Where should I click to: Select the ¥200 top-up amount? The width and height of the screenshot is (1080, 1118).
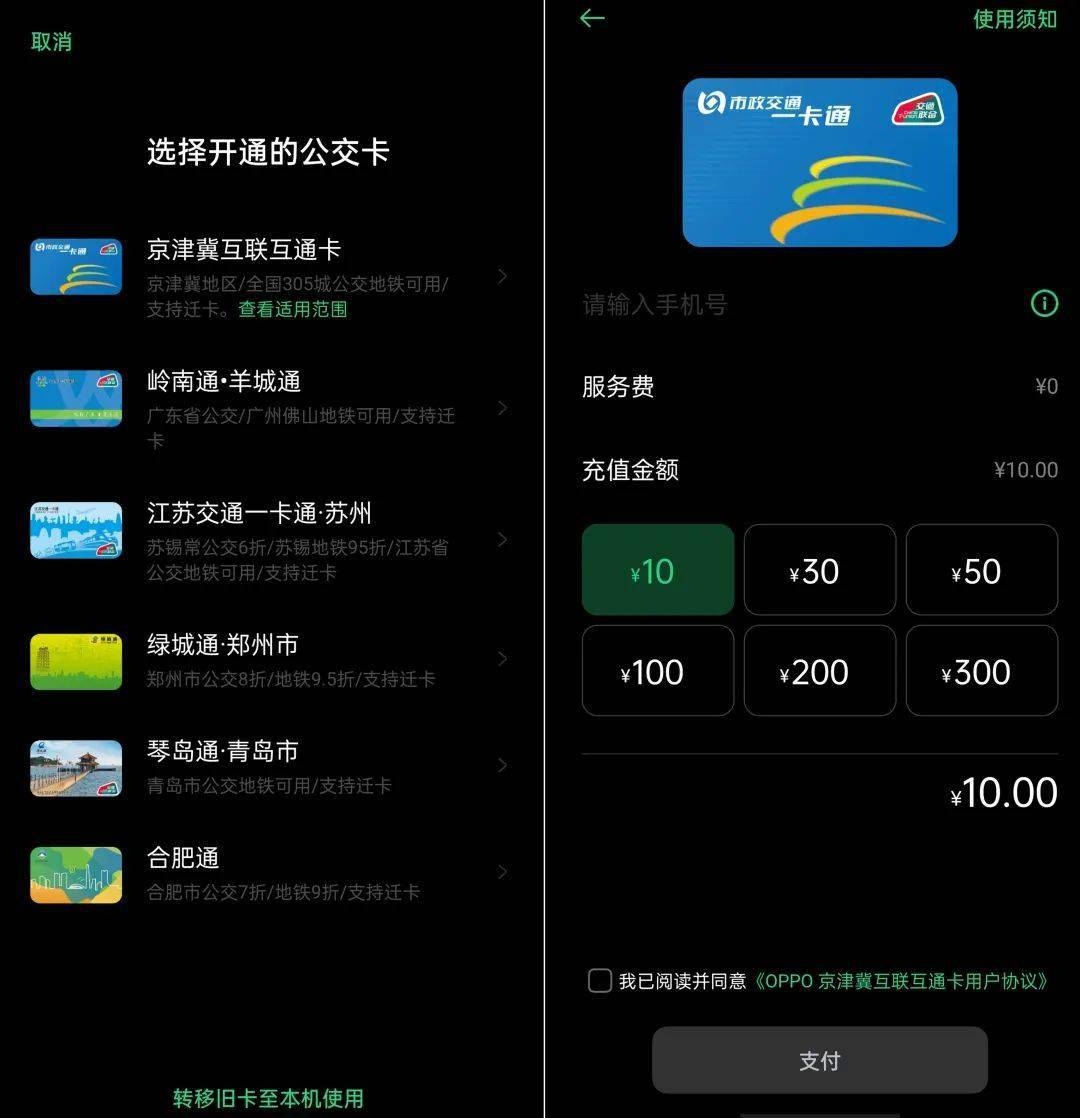[x=820, y=671]
